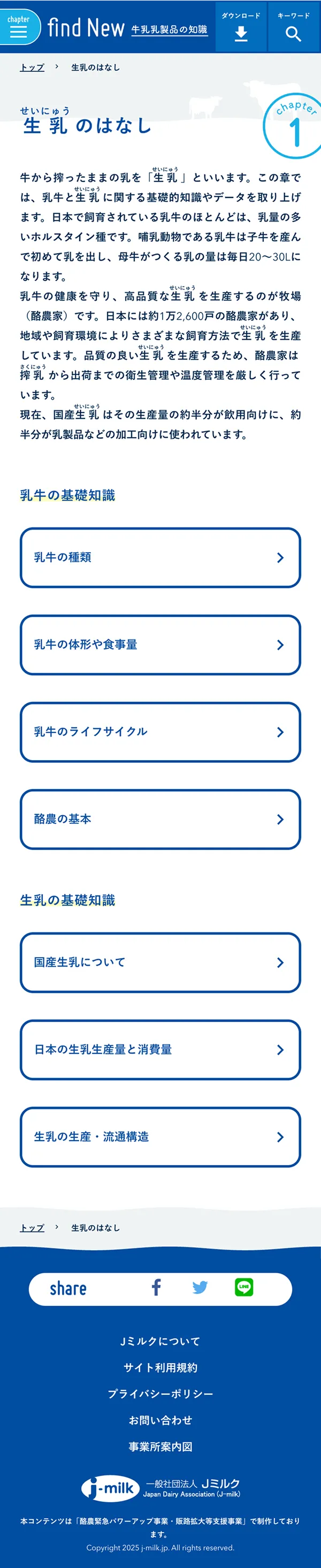321x1568 pixels.
Task: Open the chapter menu button
Action: click(x=19, y=27)
